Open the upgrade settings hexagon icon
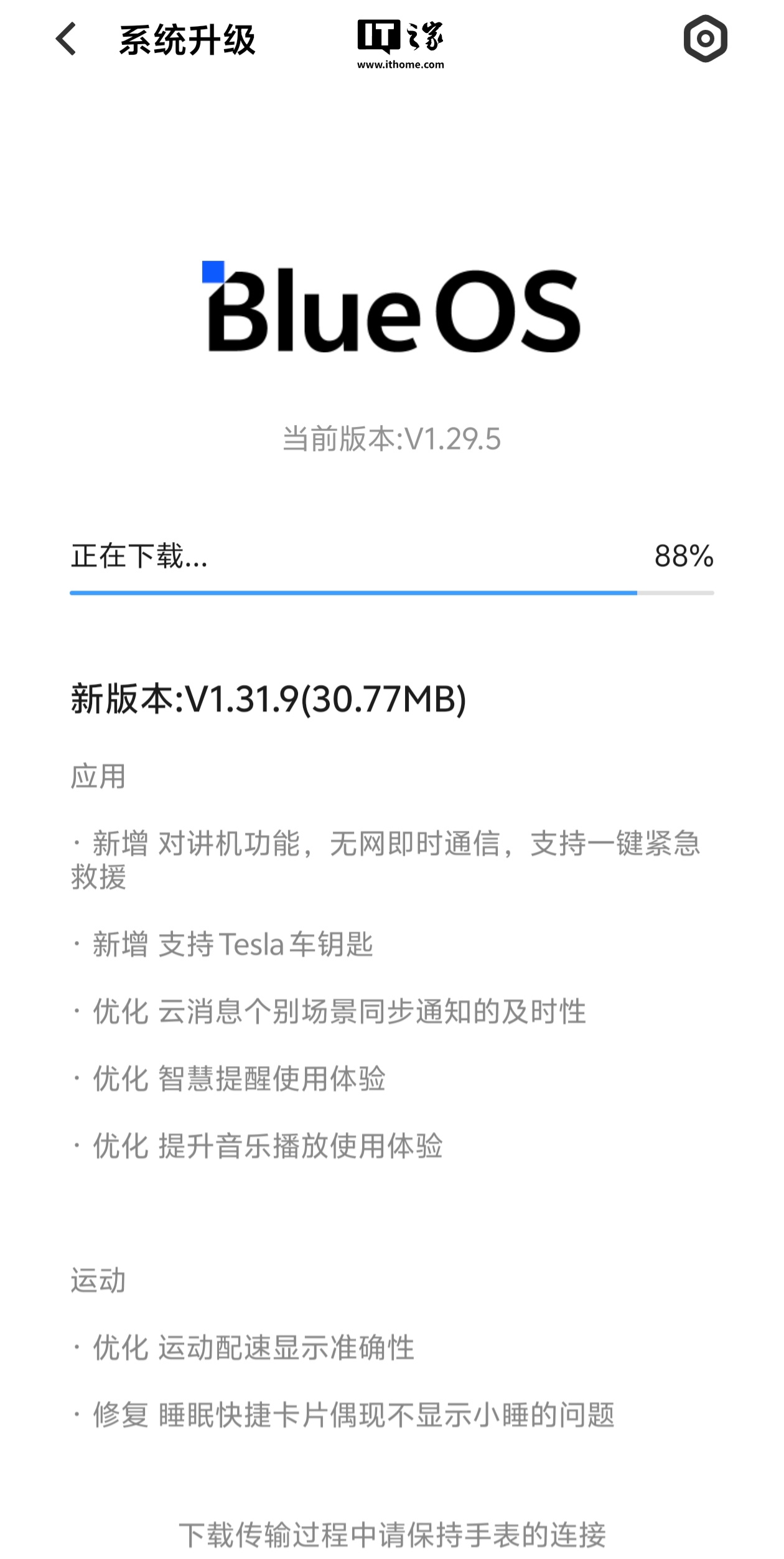 705,39
